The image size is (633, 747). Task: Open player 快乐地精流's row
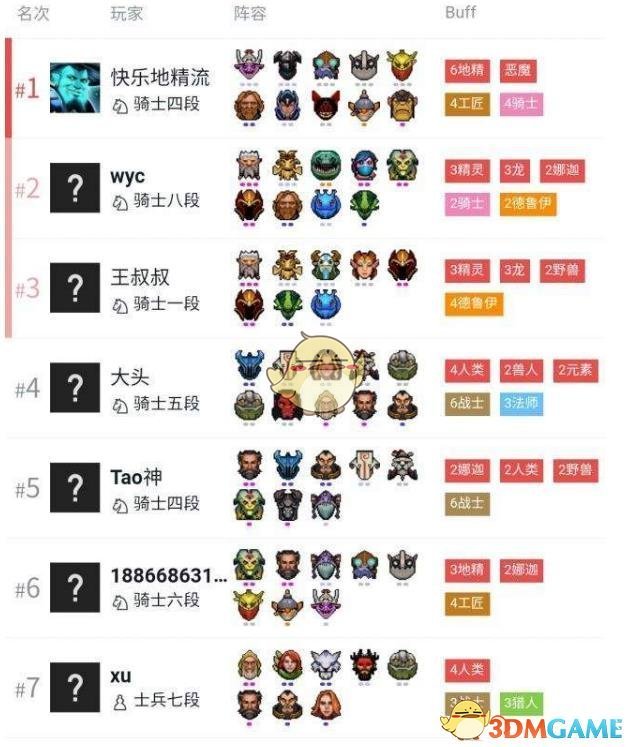tap(160, 78)
